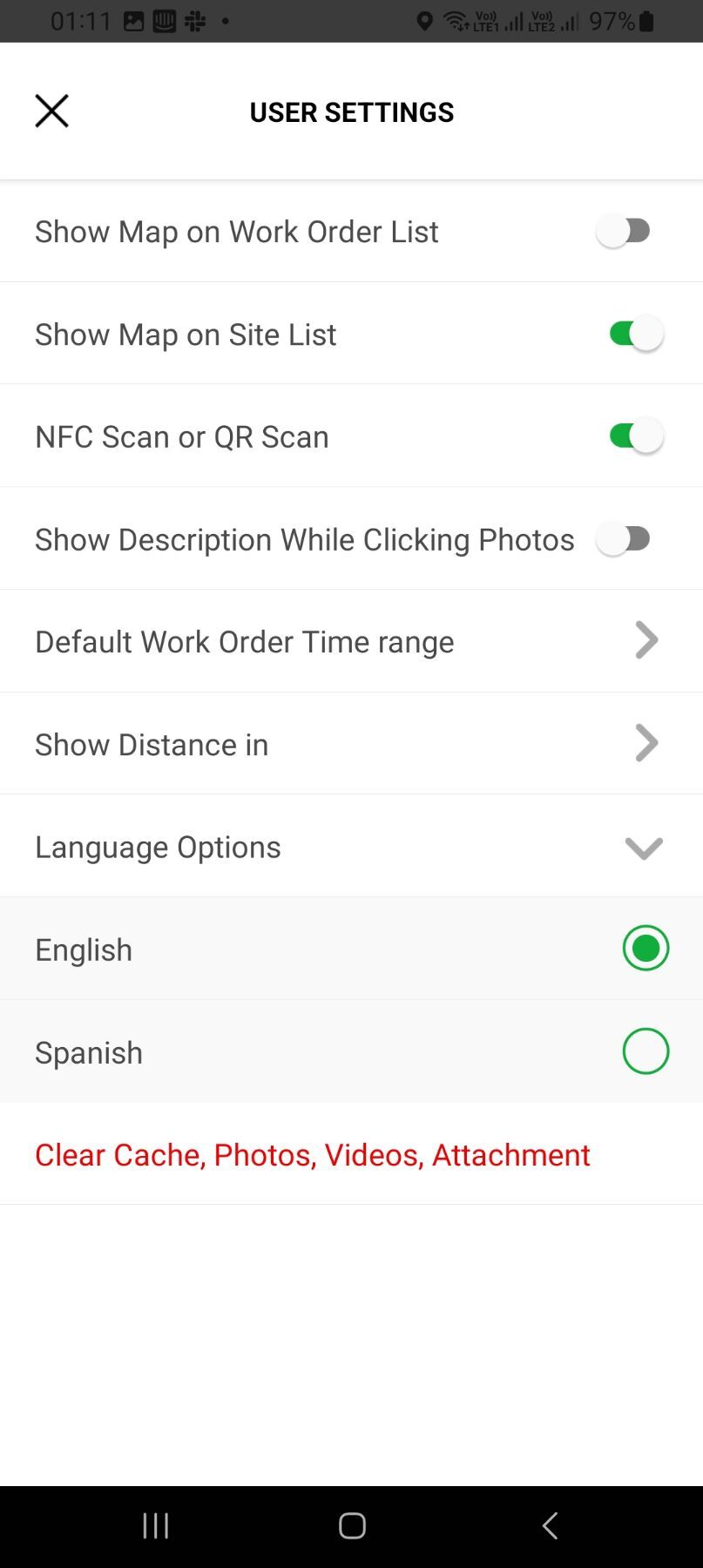Close the User Settings screen
The image size is (703, 1568).
pos(51,112)
